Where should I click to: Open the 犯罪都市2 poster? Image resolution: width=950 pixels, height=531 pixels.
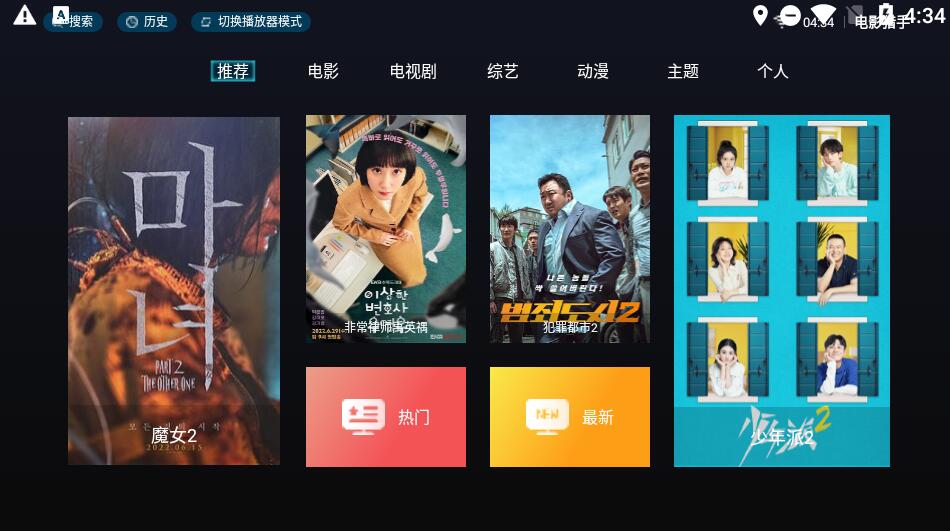(x=570, y=229)
